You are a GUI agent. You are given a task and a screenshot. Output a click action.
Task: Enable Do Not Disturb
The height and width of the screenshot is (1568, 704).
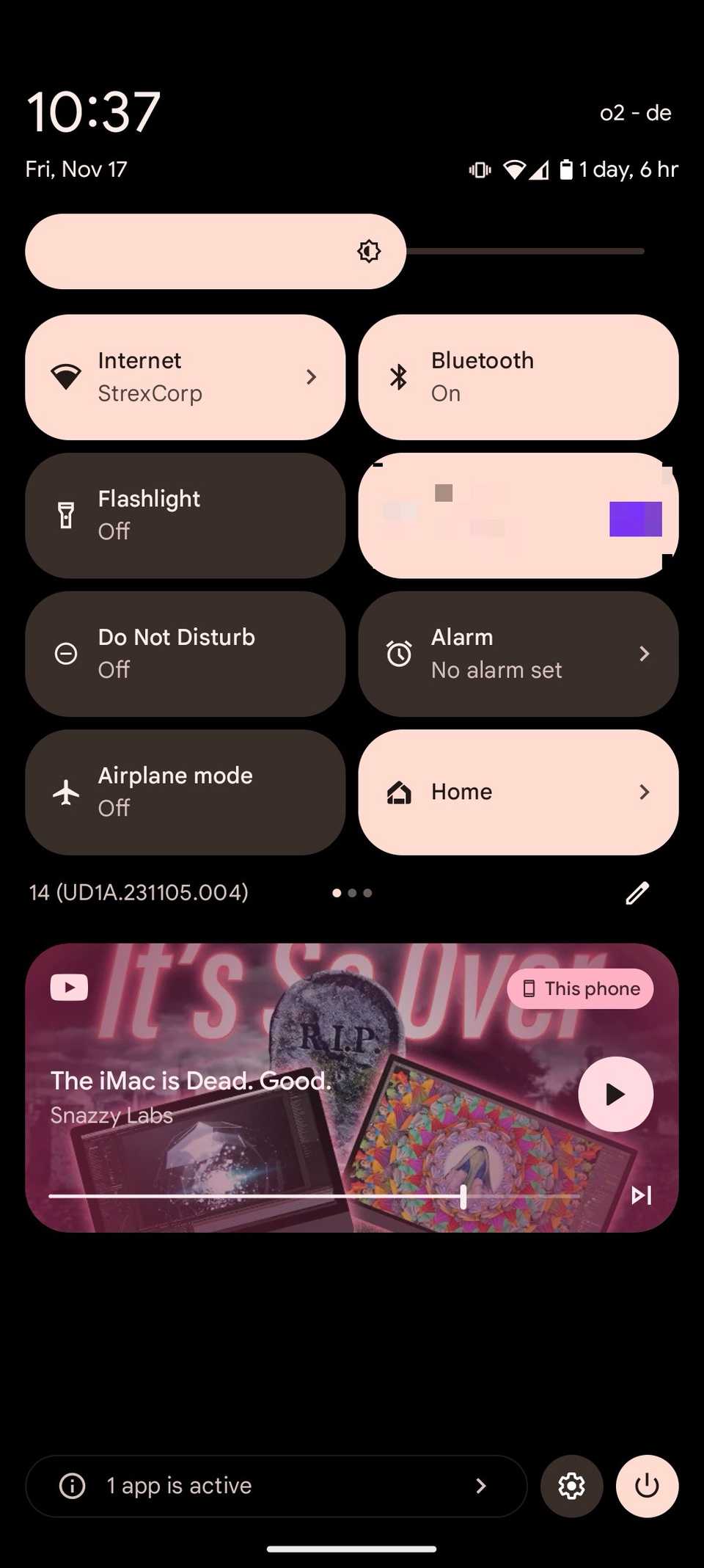coord(185,654)
